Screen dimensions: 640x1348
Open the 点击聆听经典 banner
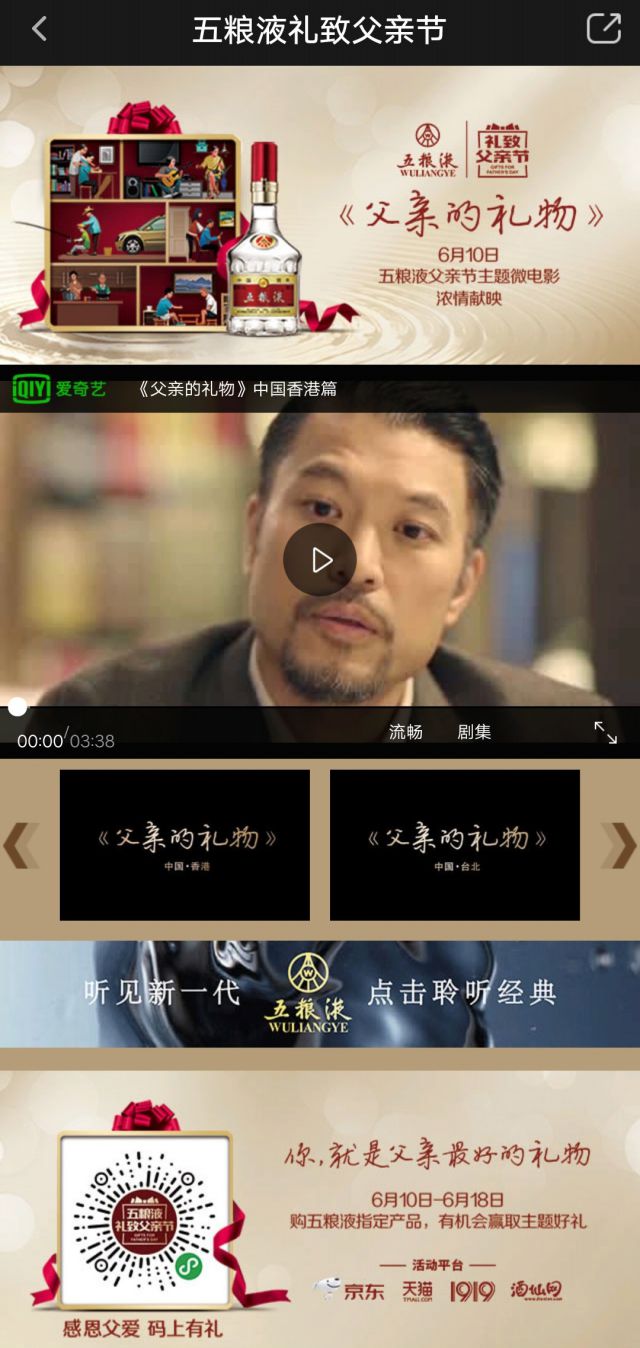320,993
